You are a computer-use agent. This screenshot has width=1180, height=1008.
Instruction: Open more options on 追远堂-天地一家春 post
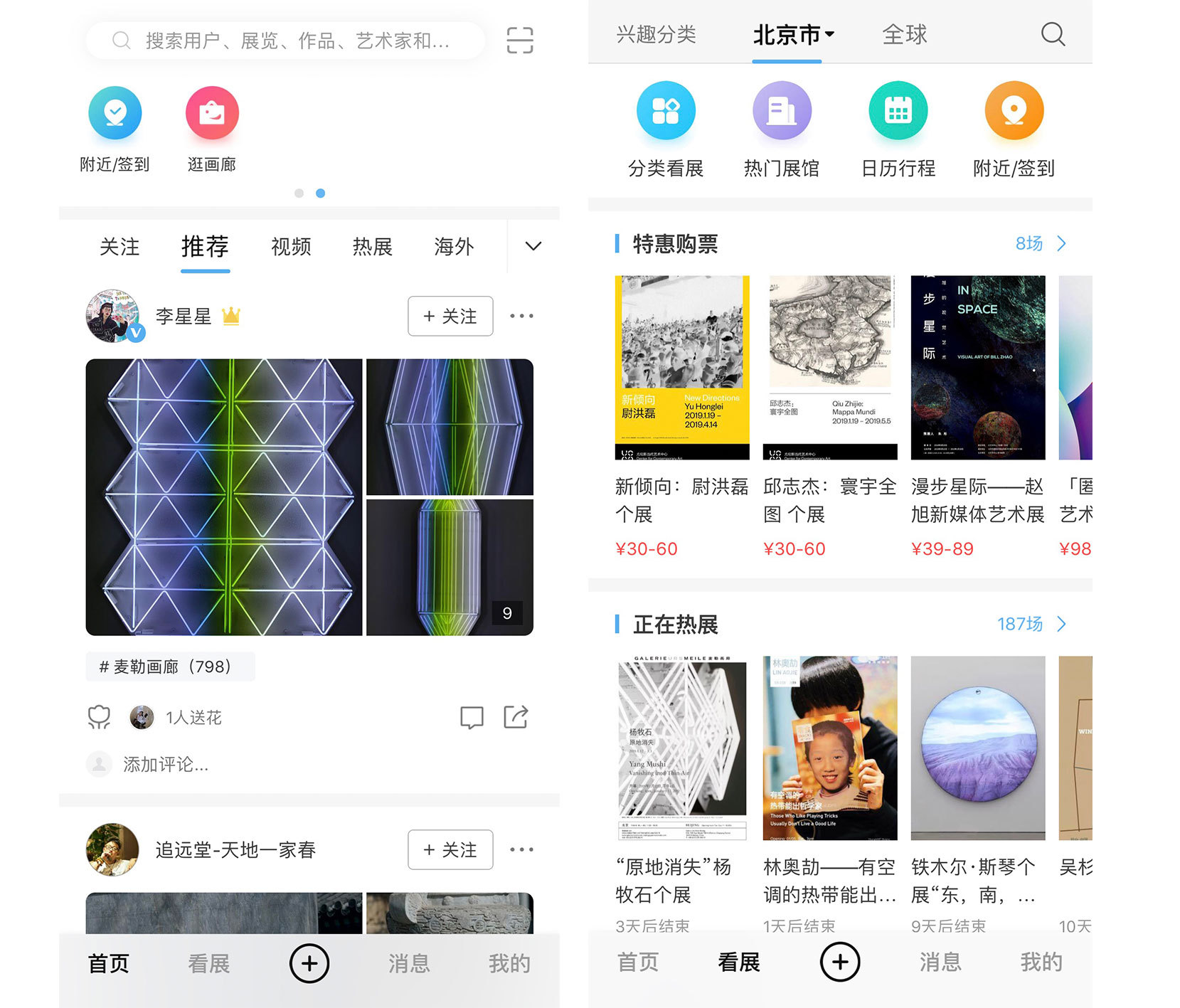[521, 849]
